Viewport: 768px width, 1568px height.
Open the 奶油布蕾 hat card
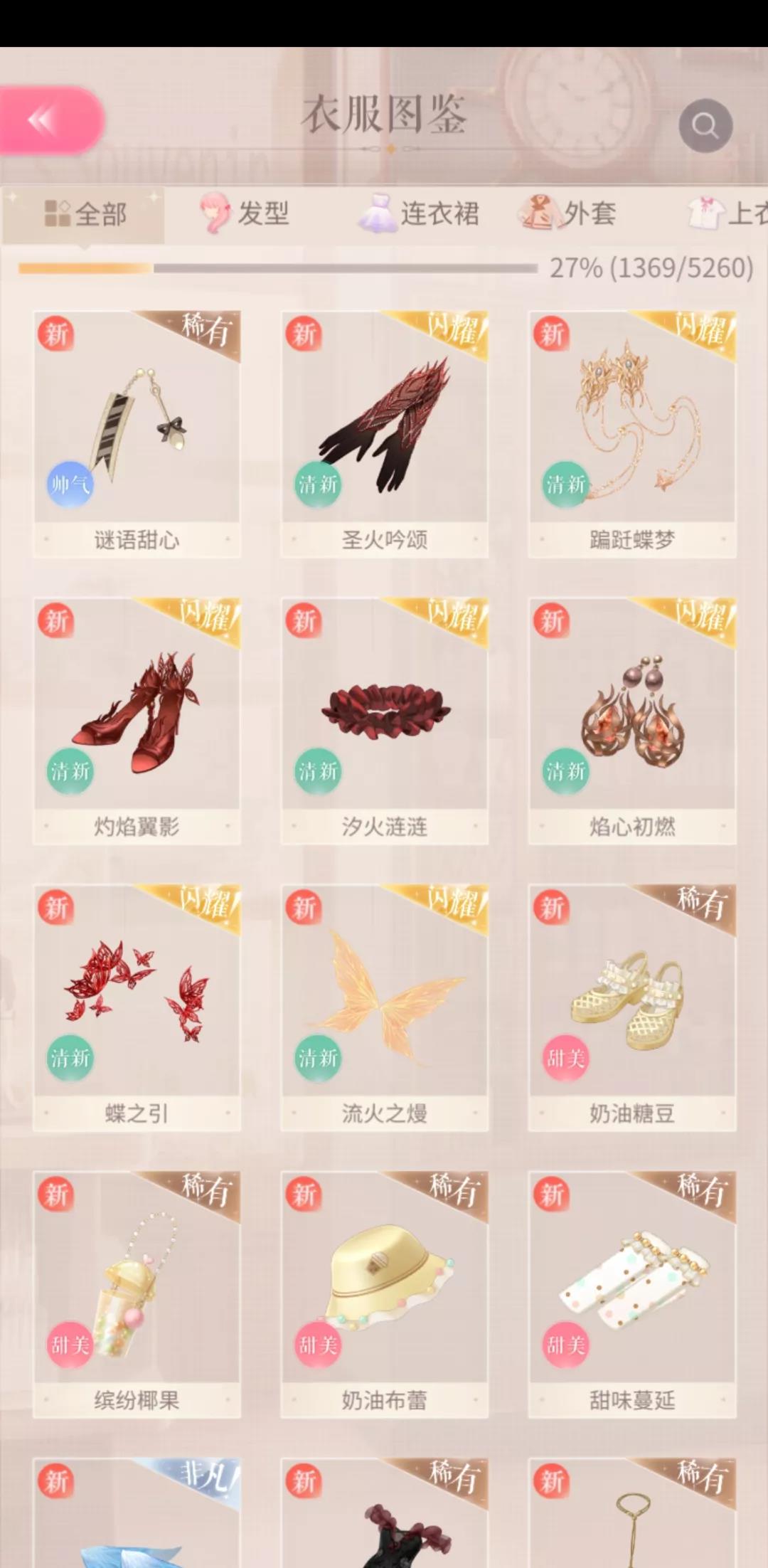click(x=384, y=1293)
